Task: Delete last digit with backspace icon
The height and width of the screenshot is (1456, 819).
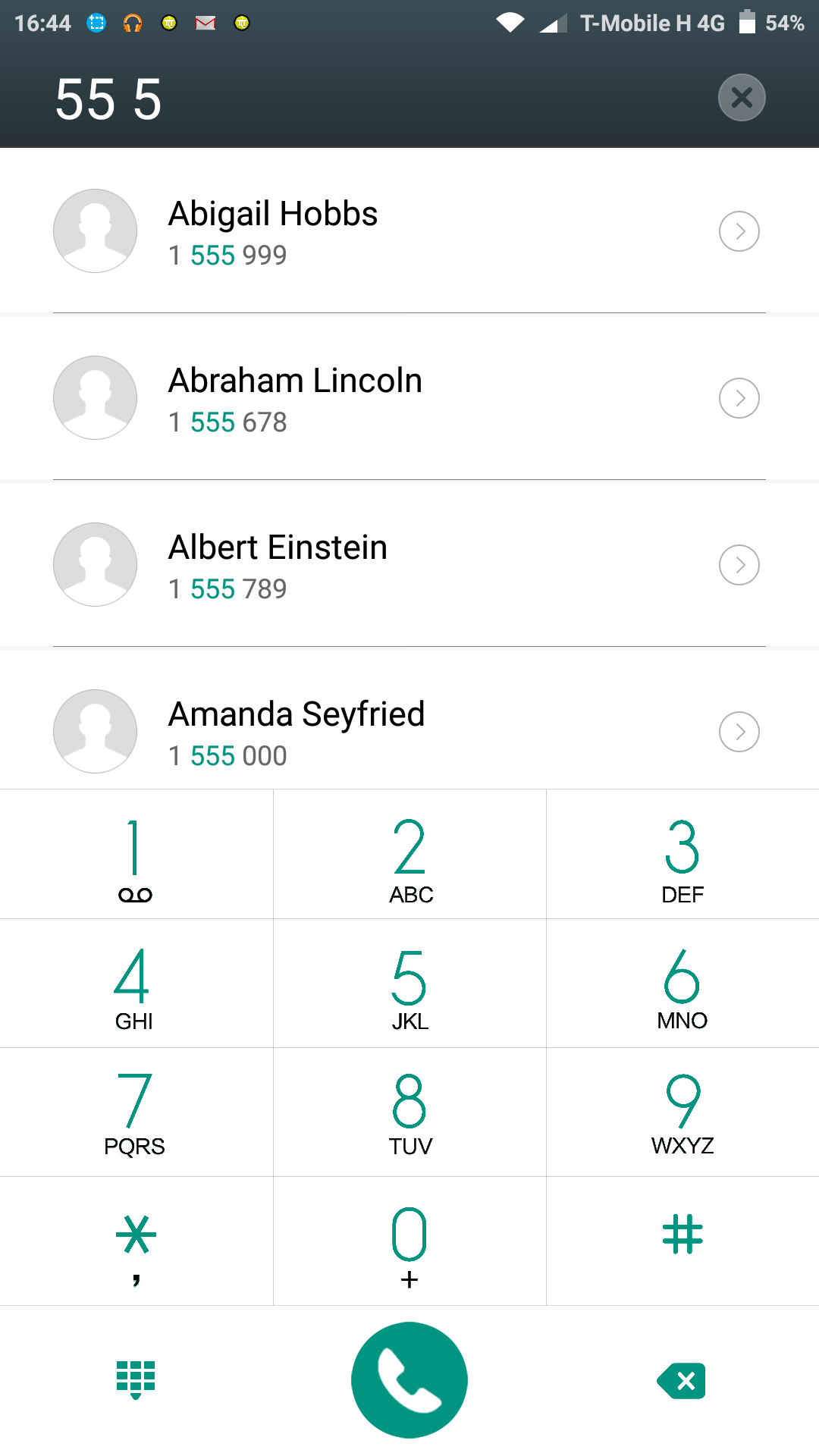Action: pos(682,1381)
